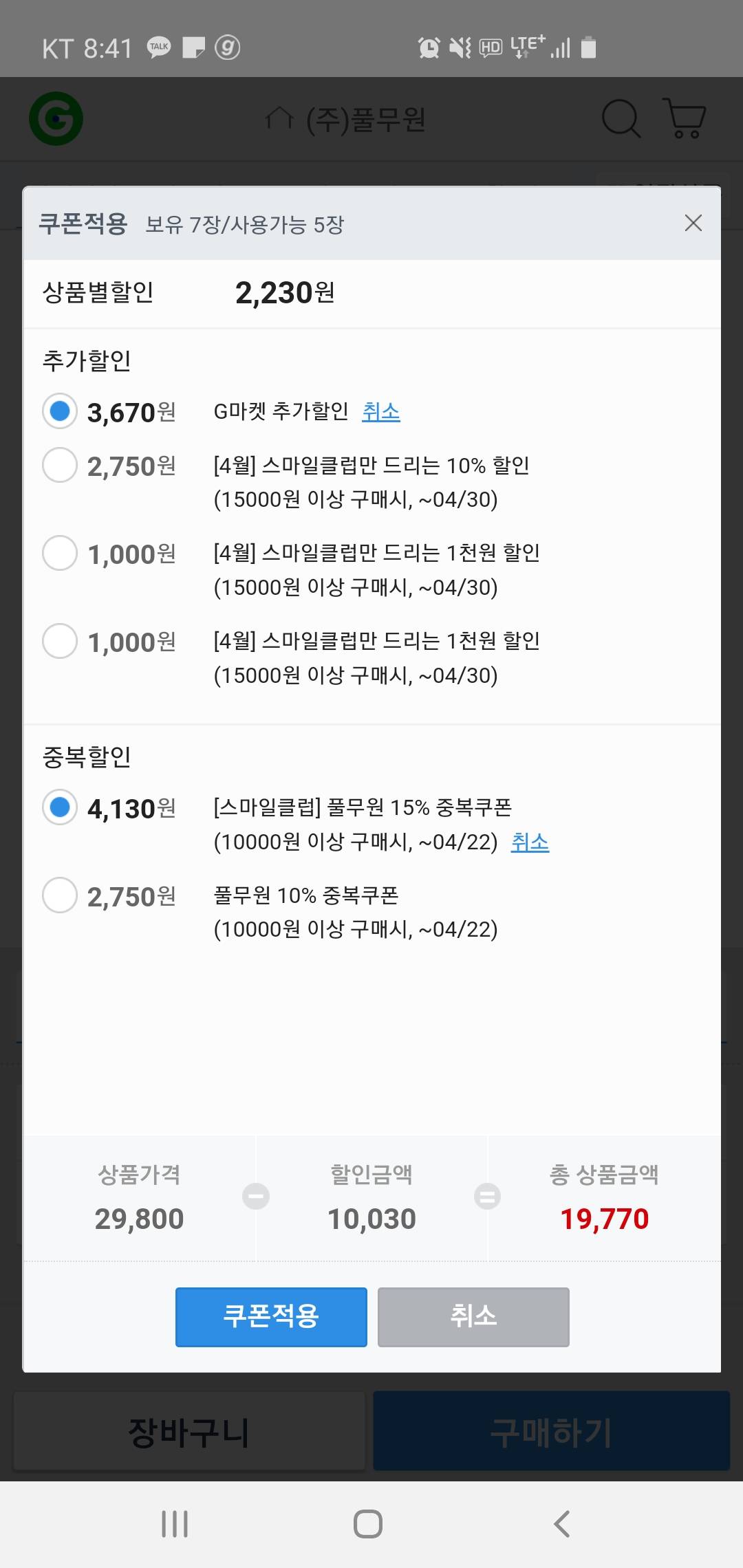743x1568 pixels.
Task: Pick the 2,750원 풀무원 10% 중복쿠폰
Action: click(x=60, y=895)
